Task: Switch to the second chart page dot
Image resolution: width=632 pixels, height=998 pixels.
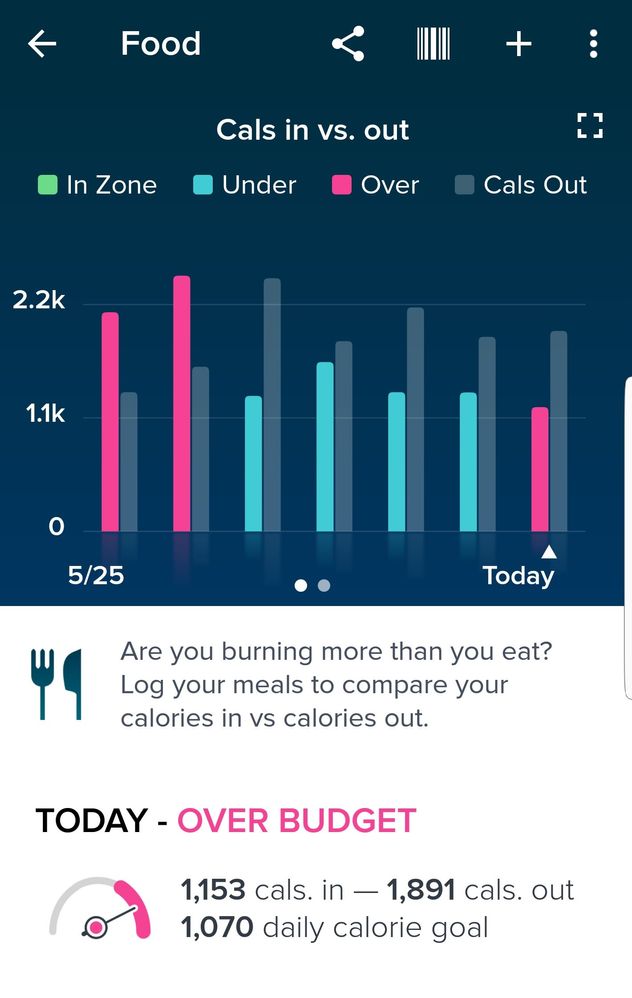Action: click(324, 586)
